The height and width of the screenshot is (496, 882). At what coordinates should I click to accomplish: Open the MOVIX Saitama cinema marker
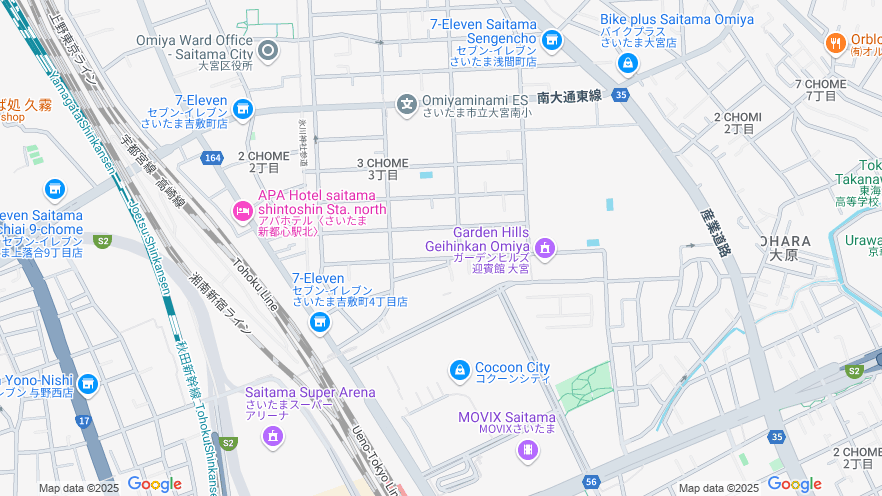click(x=527, y=450)
